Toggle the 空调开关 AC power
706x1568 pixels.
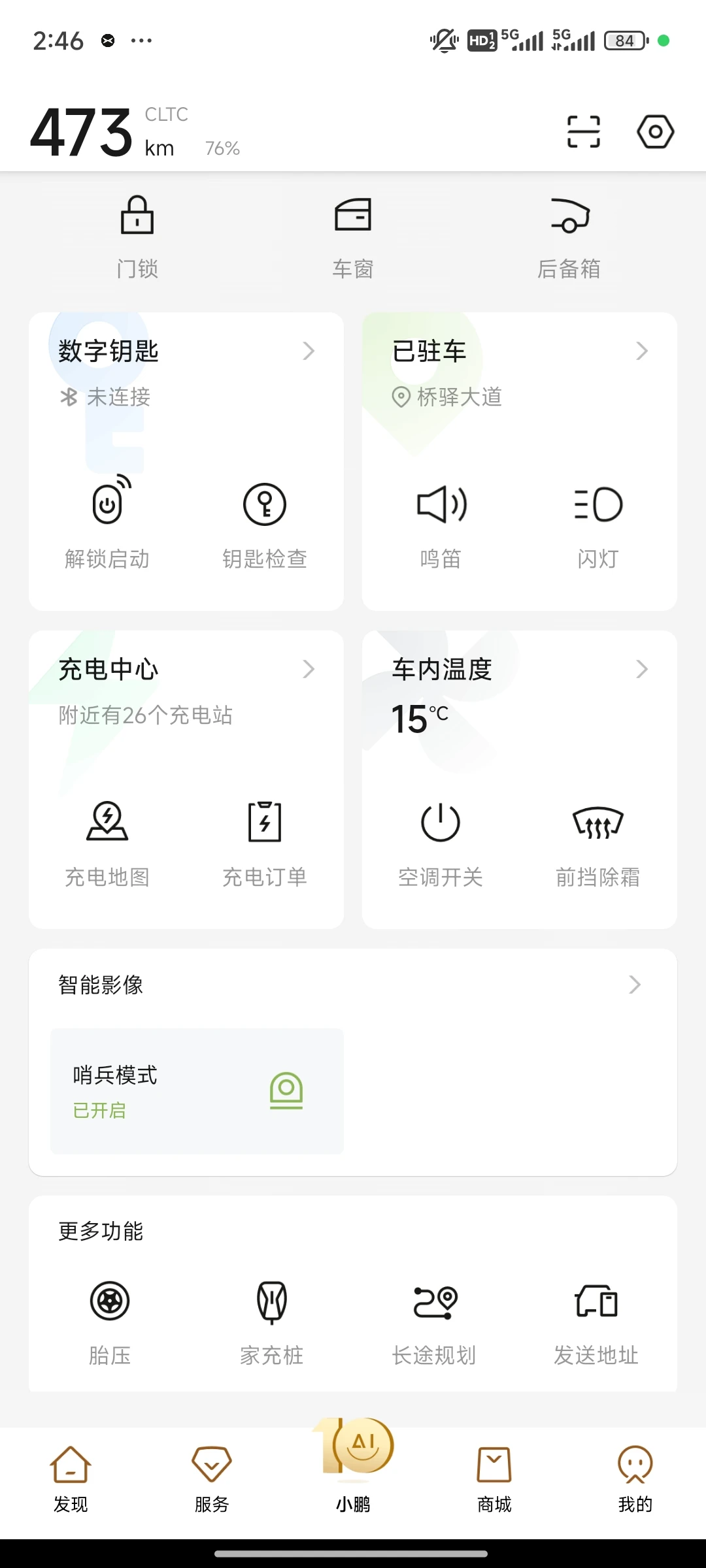(x=441, y=843)
